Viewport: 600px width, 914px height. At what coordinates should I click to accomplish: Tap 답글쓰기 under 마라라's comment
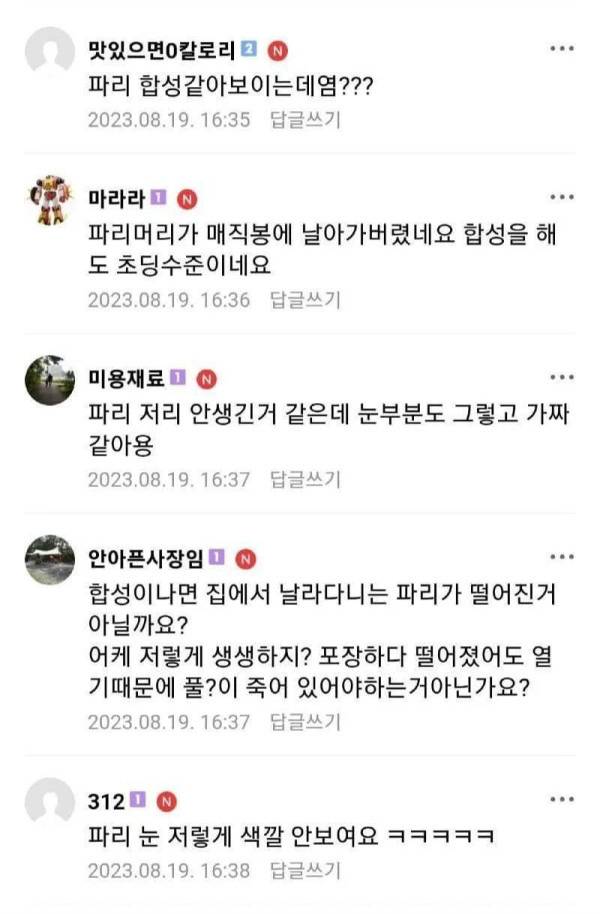pos(305,299)
